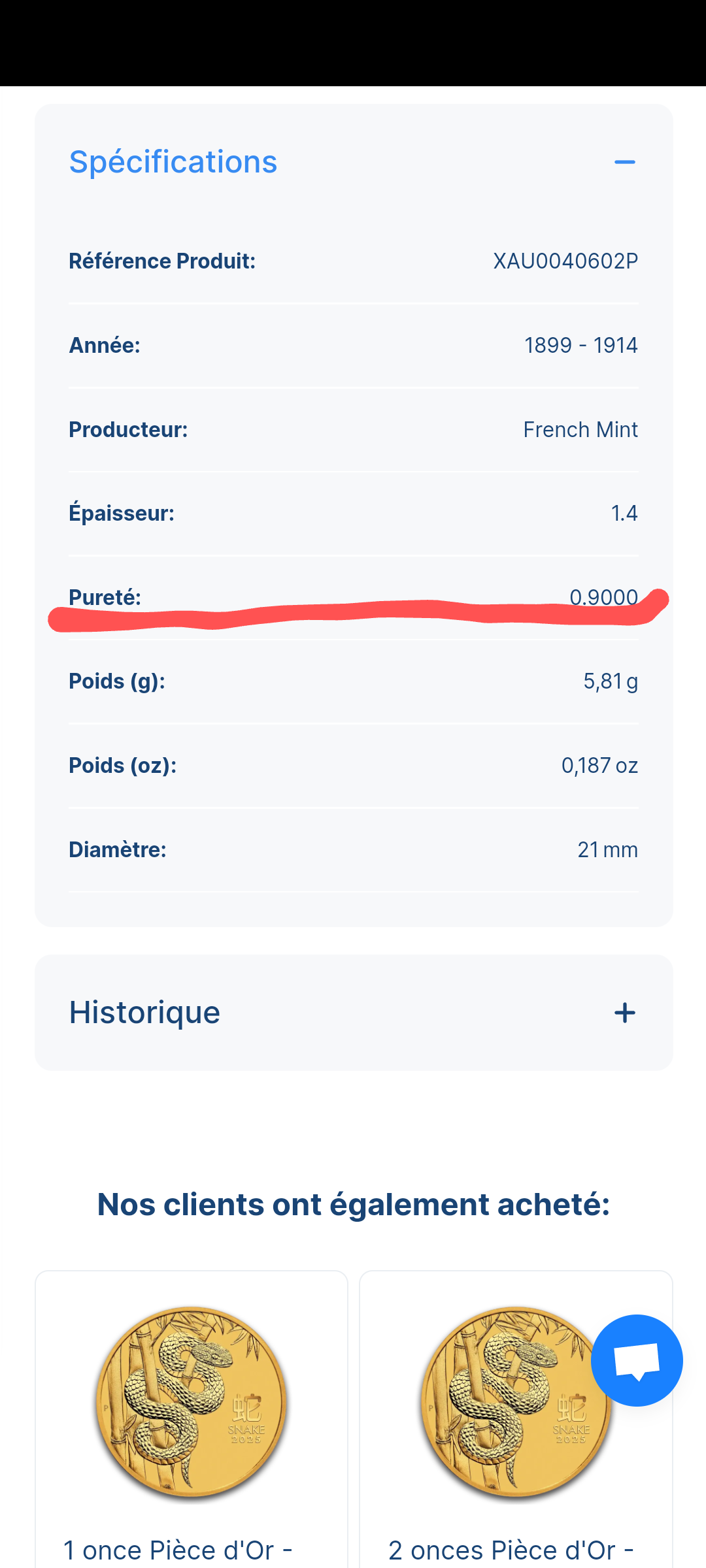Open the 2 onces Pièce d'Or product card
This screenshot has width=706, height=1568.
click(x=516, y=1419)
